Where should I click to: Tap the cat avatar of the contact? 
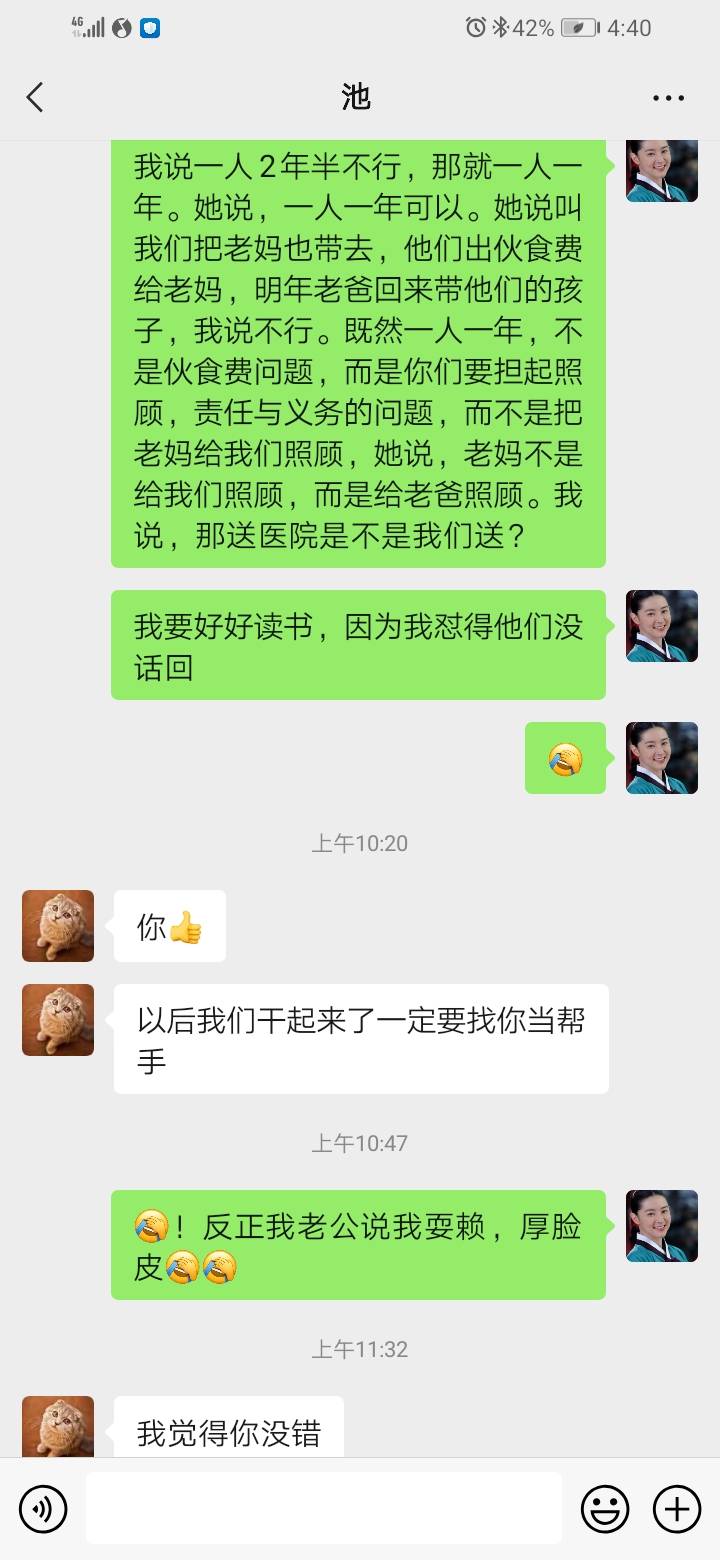[57, 925]
